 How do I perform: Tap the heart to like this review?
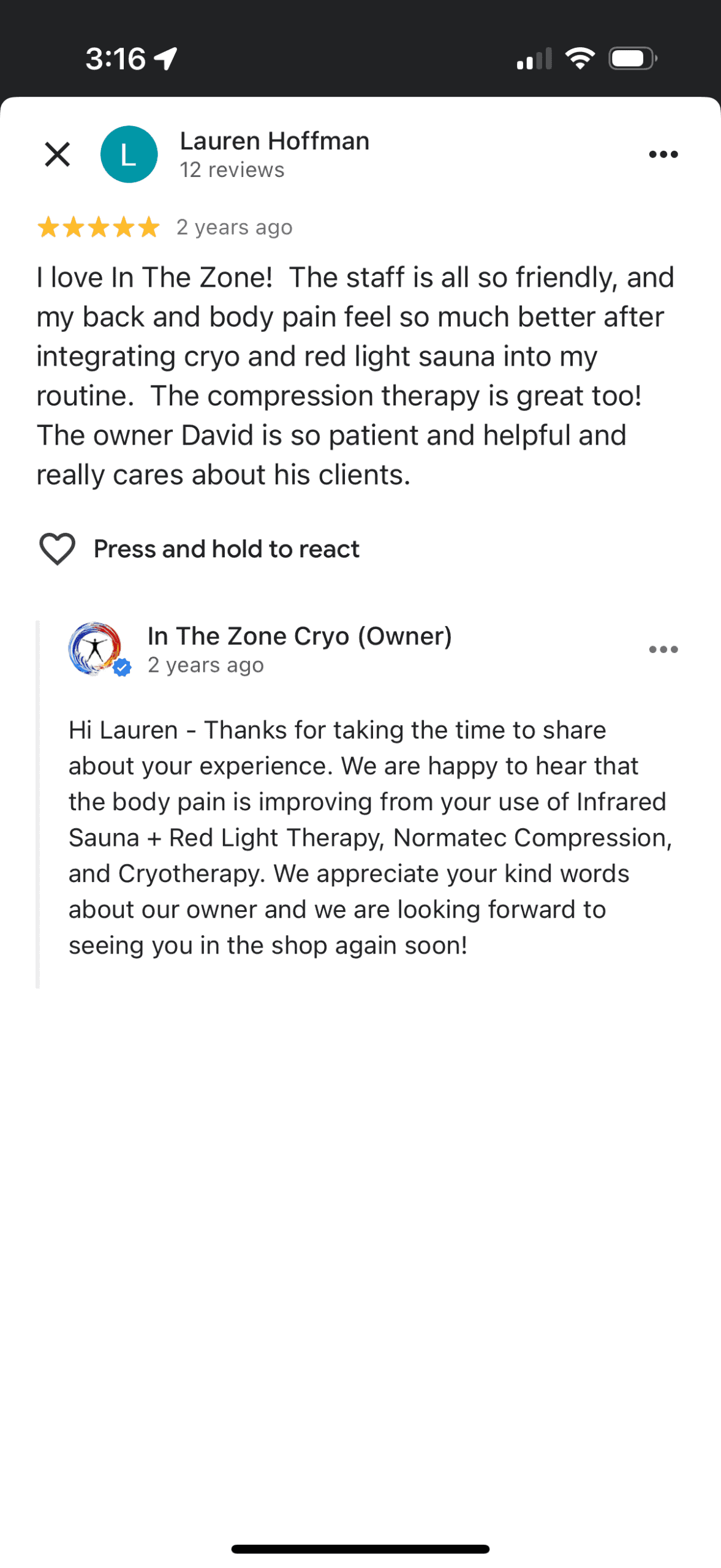57,549
